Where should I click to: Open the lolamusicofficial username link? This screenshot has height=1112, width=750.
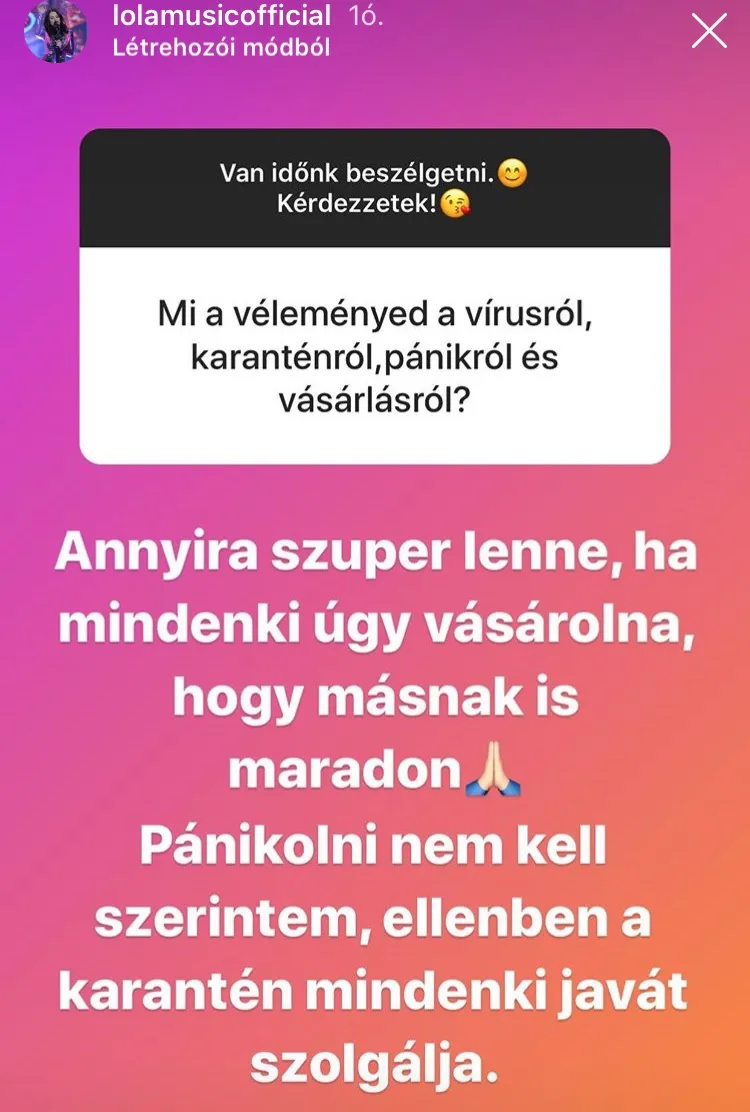222,16
